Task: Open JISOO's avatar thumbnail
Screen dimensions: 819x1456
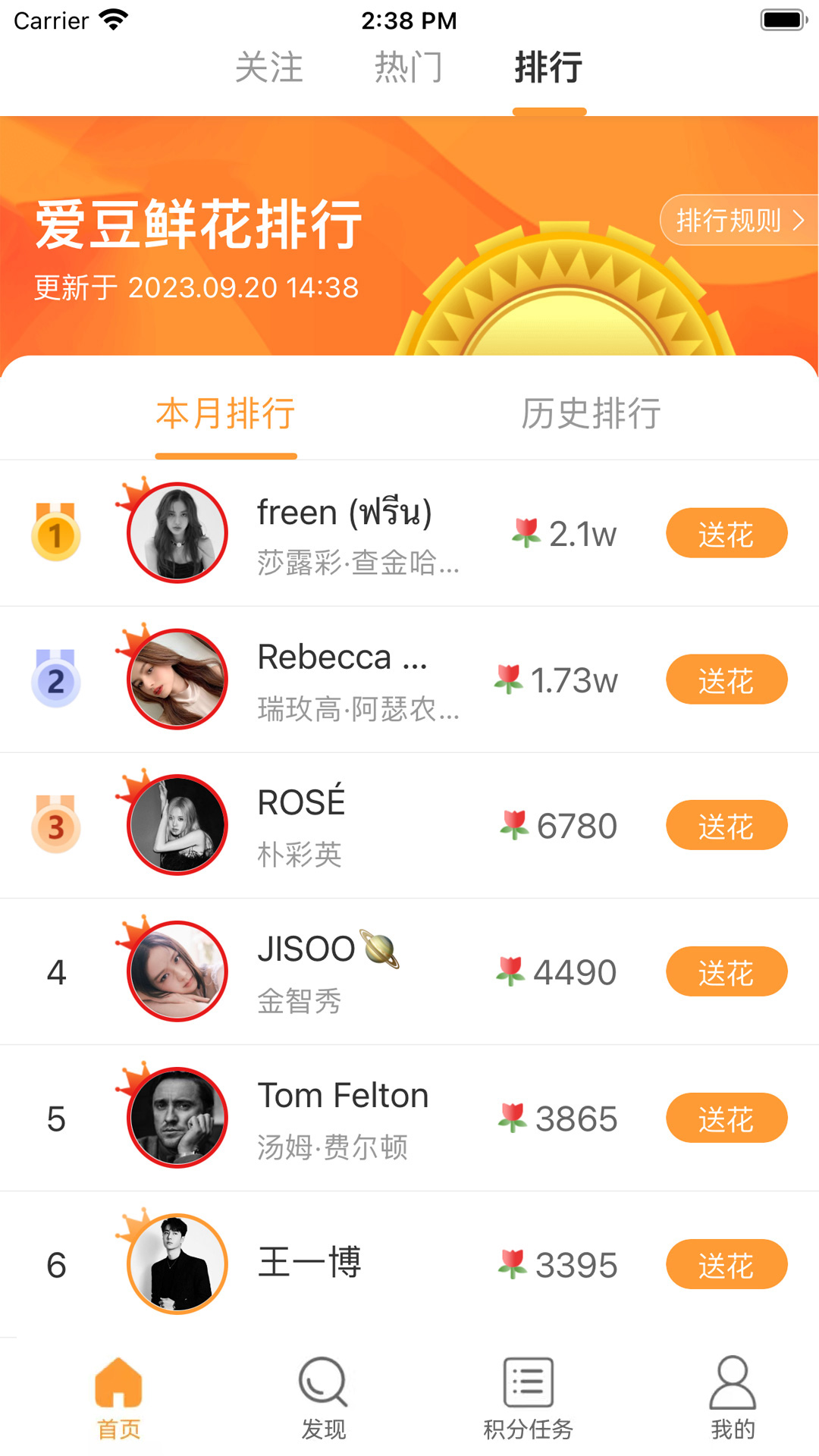Action: (177, 971)
